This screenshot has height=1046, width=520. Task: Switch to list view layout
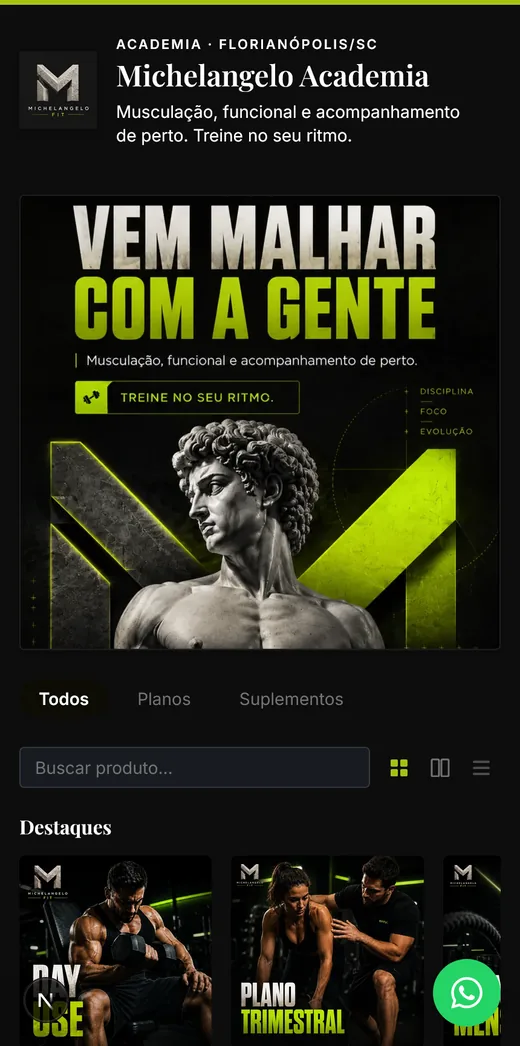pyautogui.click(x=481, y=768)
